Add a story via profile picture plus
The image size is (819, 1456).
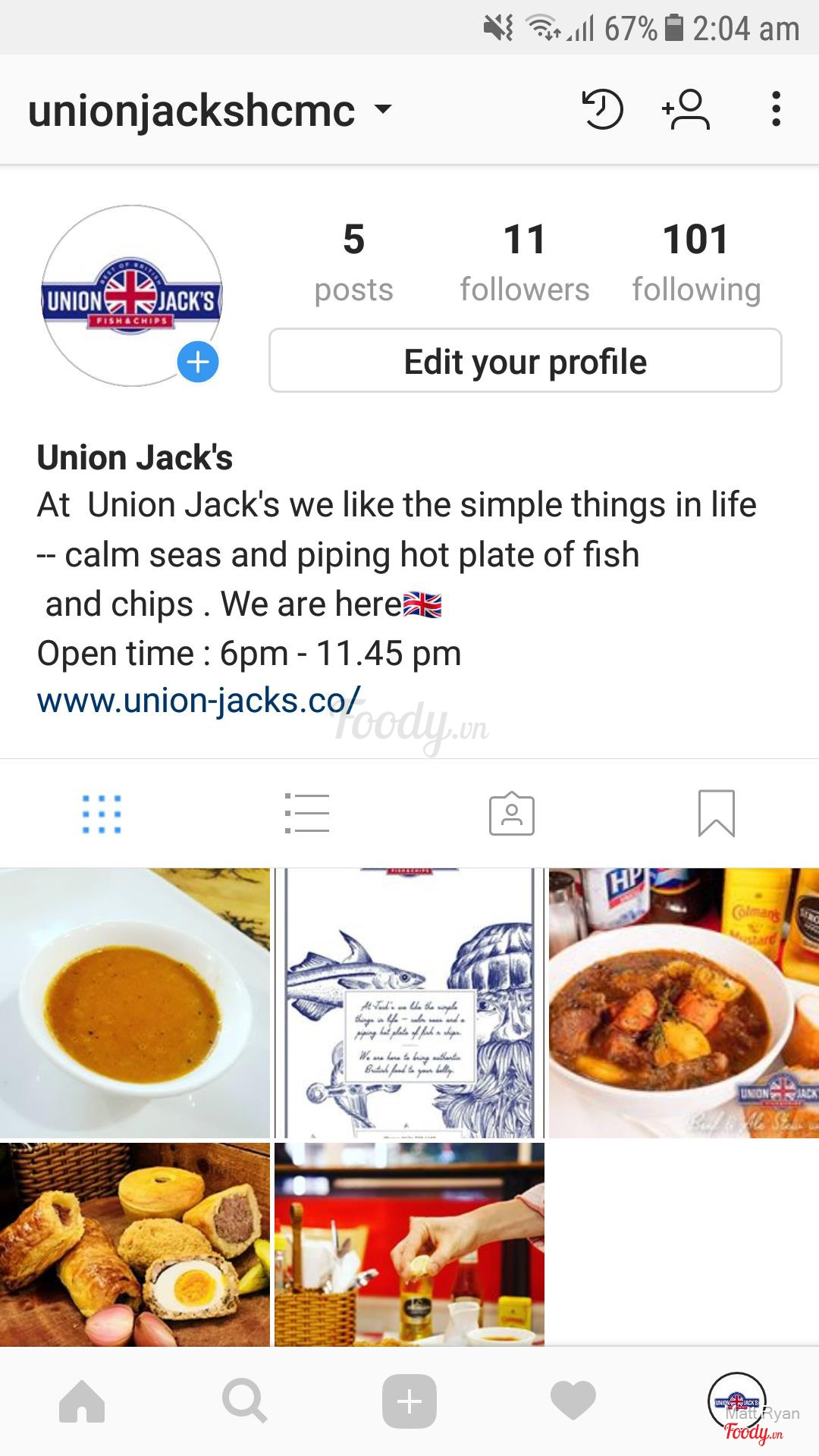click(198, 362)
